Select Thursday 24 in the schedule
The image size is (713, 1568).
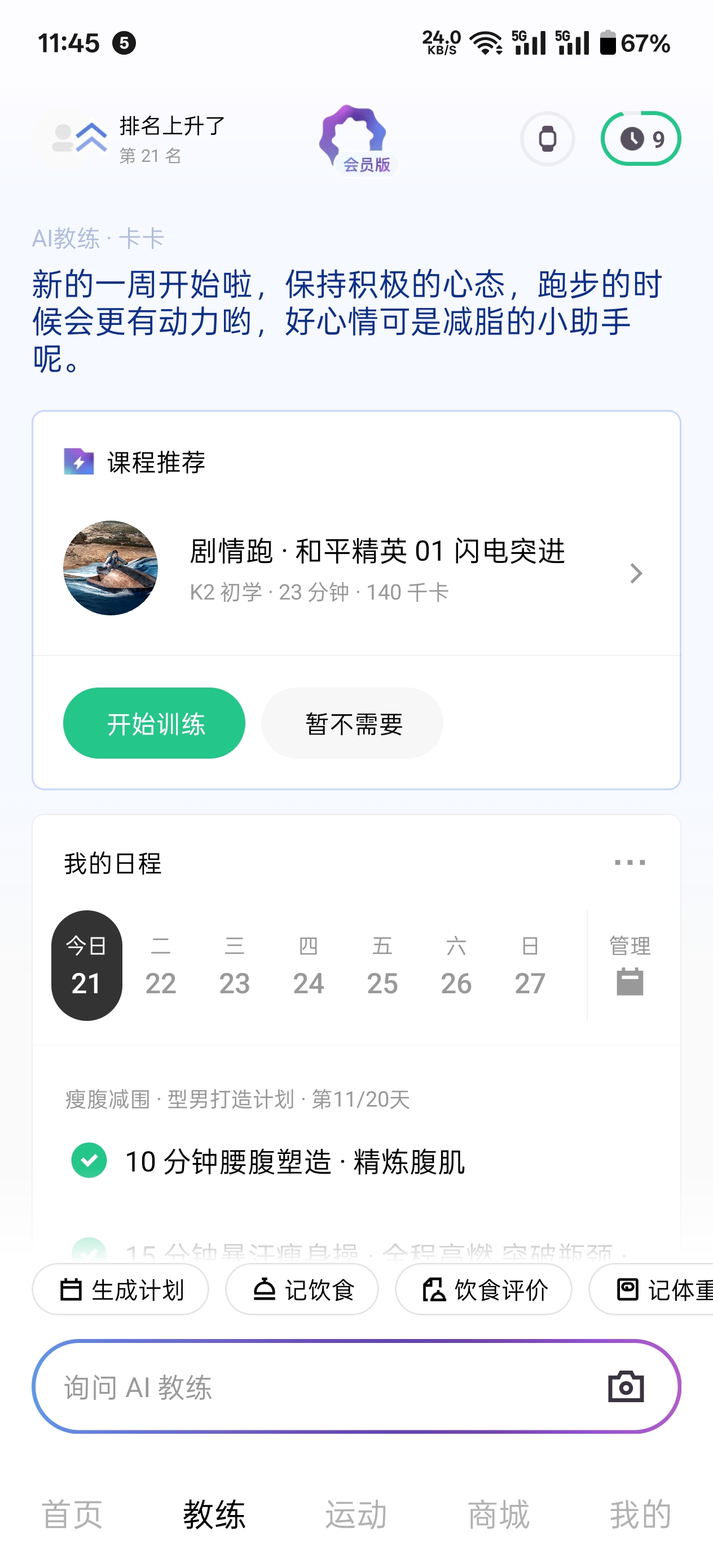coord(308,966)
